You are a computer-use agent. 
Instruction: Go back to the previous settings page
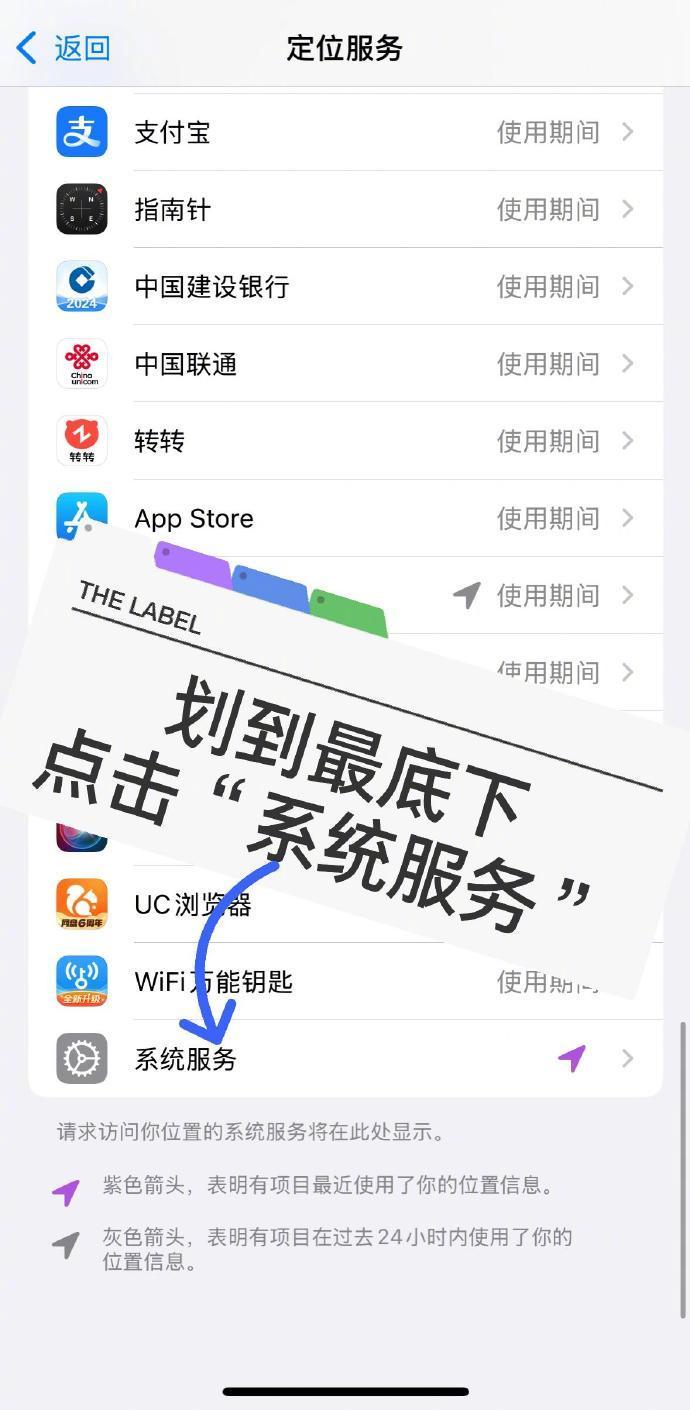tap(62, 47)
